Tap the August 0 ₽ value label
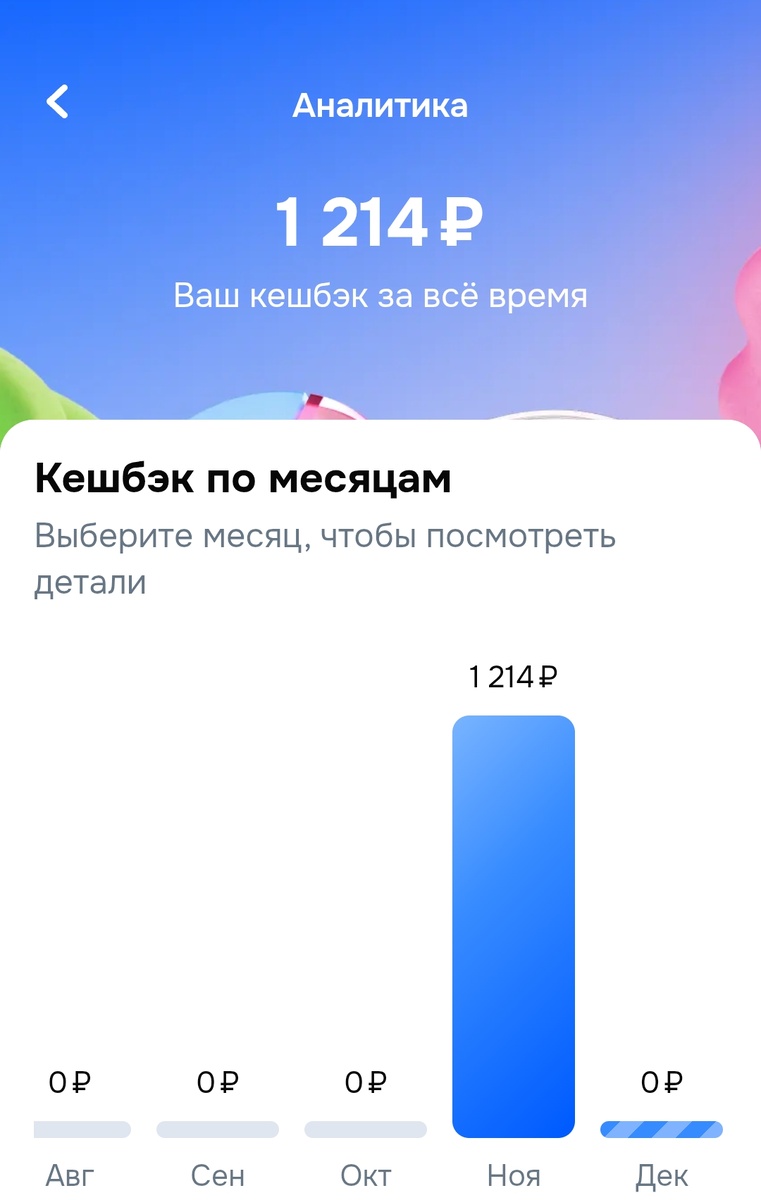Image resolution: width=761 pixels, height=1200 pixels. 71,1083
